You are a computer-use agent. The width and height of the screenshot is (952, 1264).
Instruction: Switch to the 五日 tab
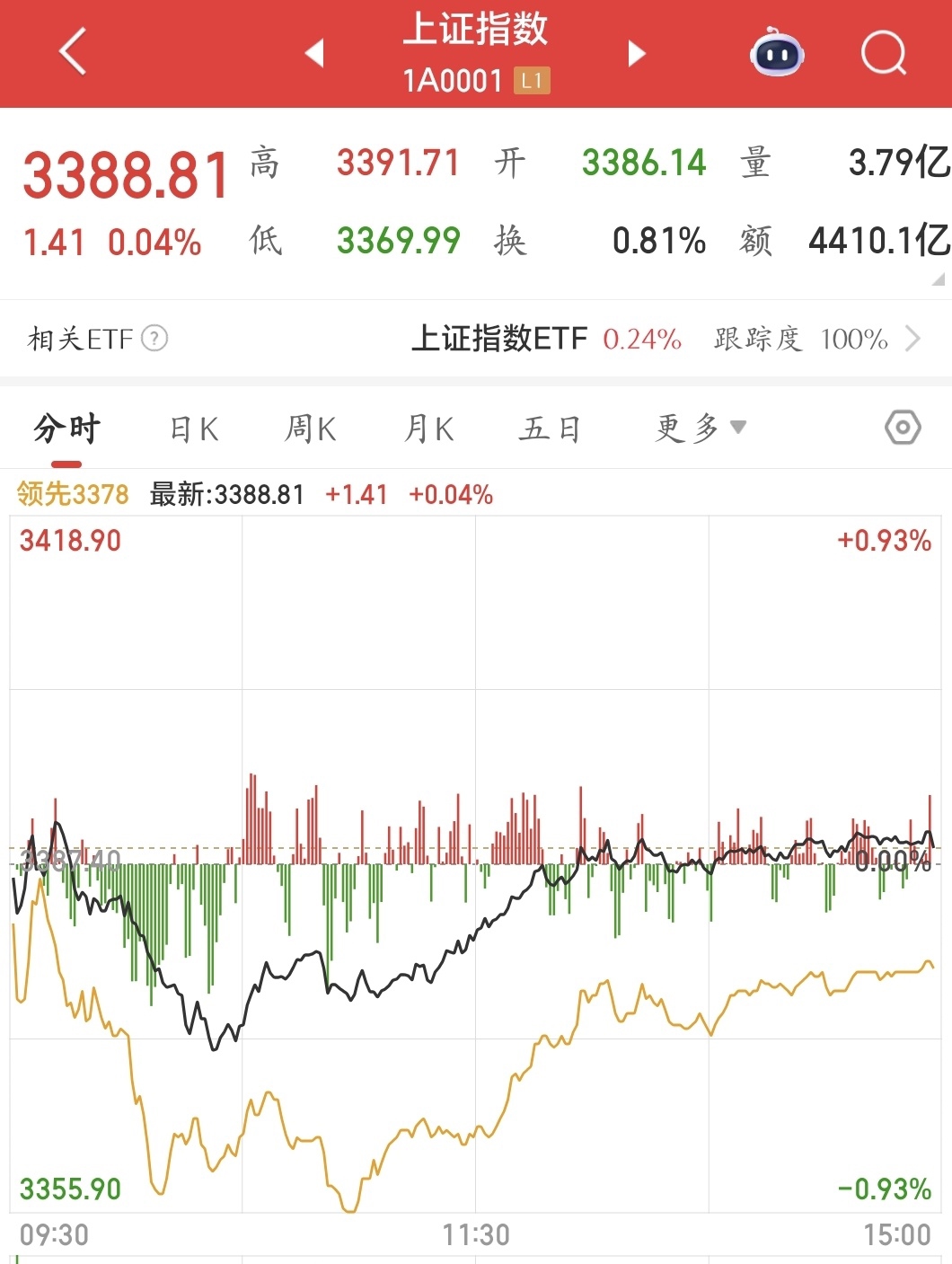point(550,429)
